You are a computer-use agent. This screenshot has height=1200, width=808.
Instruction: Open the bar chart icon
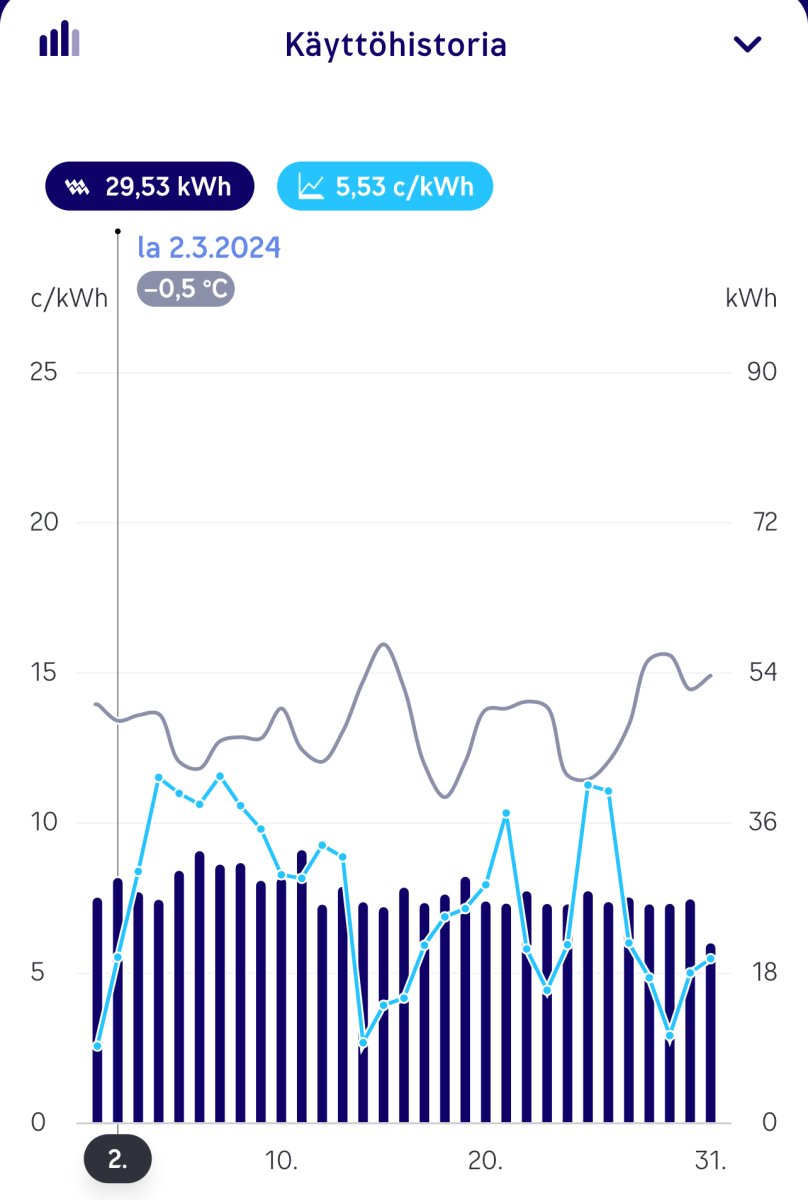click(59, 40)
